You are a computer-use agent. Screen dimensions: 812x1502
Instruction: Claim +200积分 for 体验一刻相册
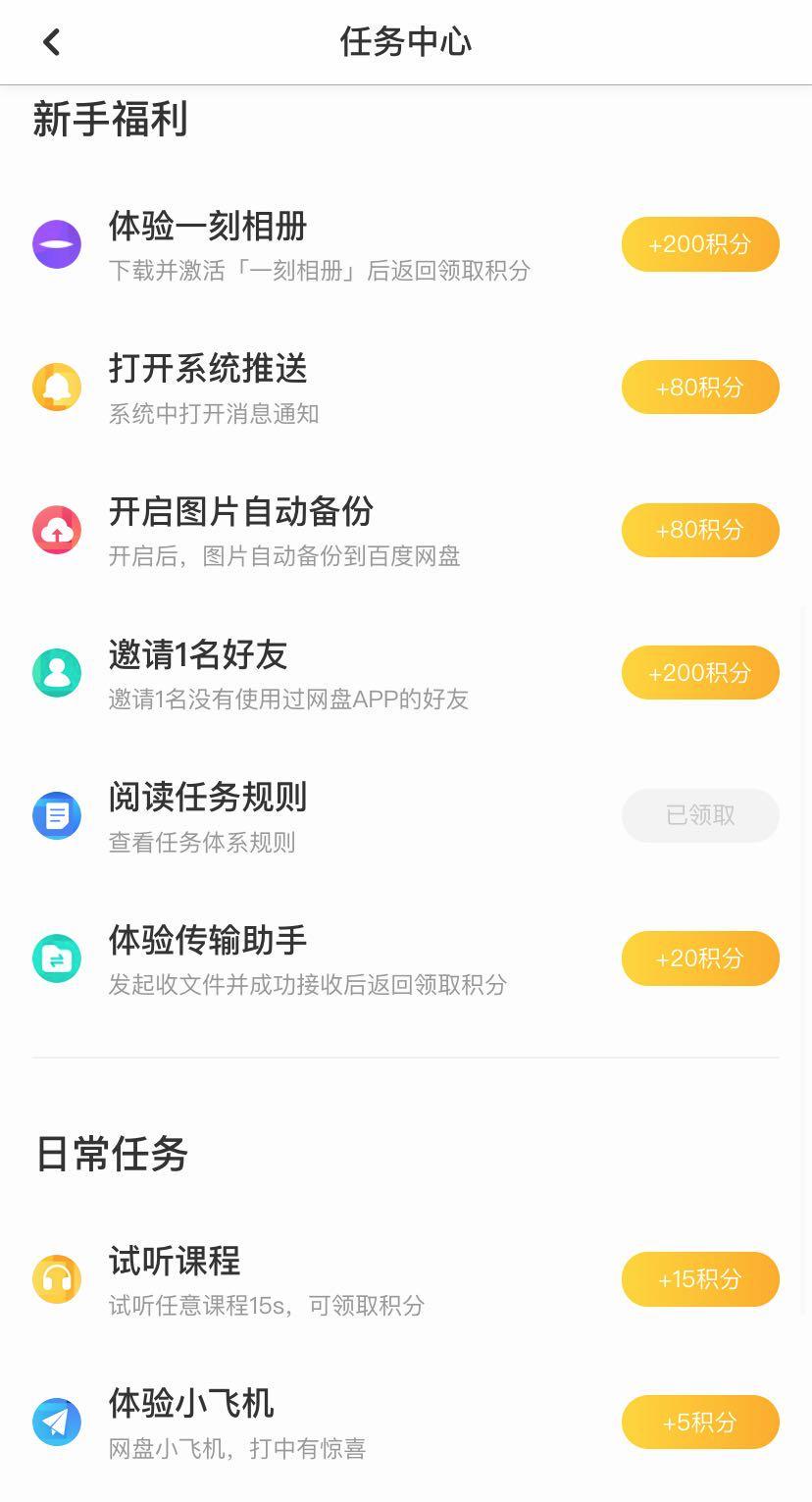click(x=700, y=244)
